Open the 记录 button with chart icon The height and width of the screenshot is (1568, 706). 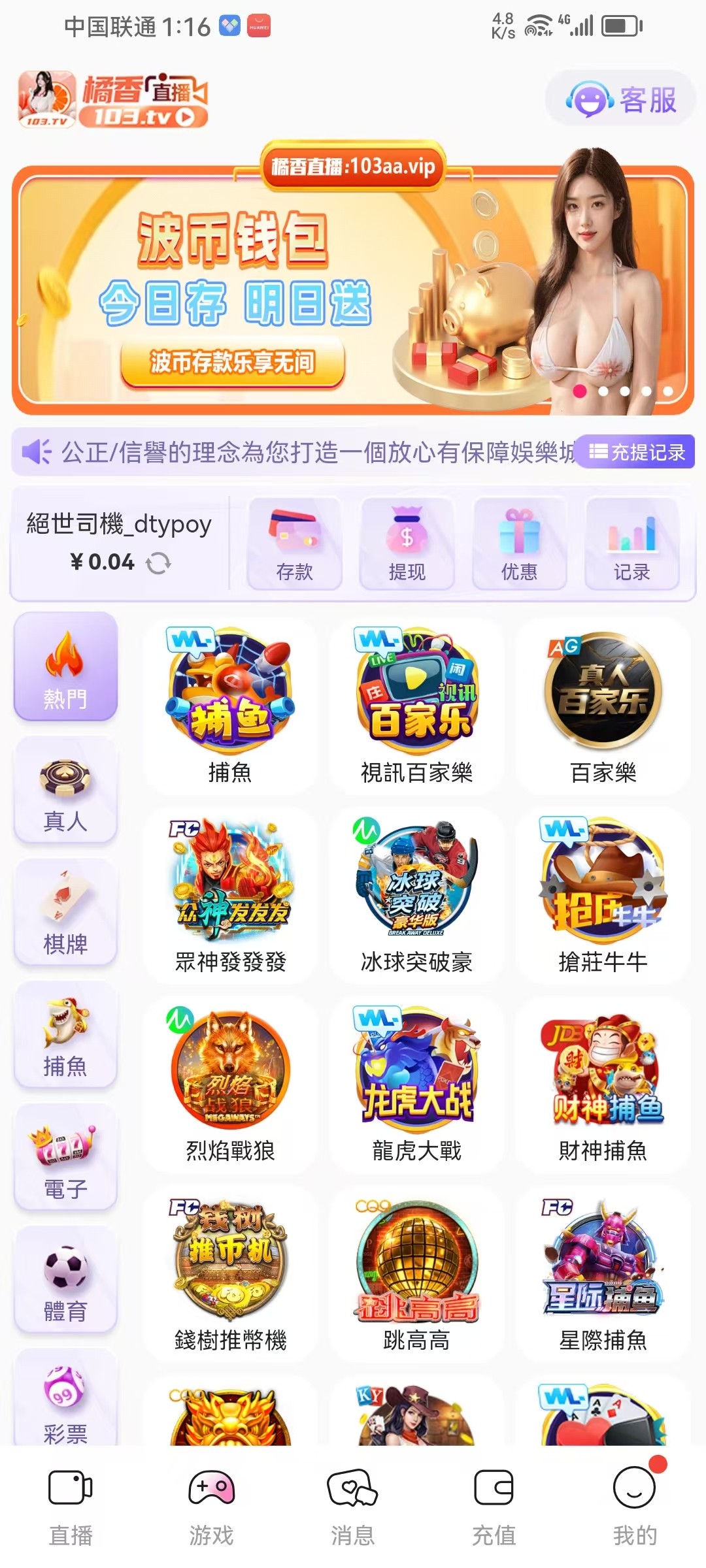pyautogui.click(x=631, y=544)
